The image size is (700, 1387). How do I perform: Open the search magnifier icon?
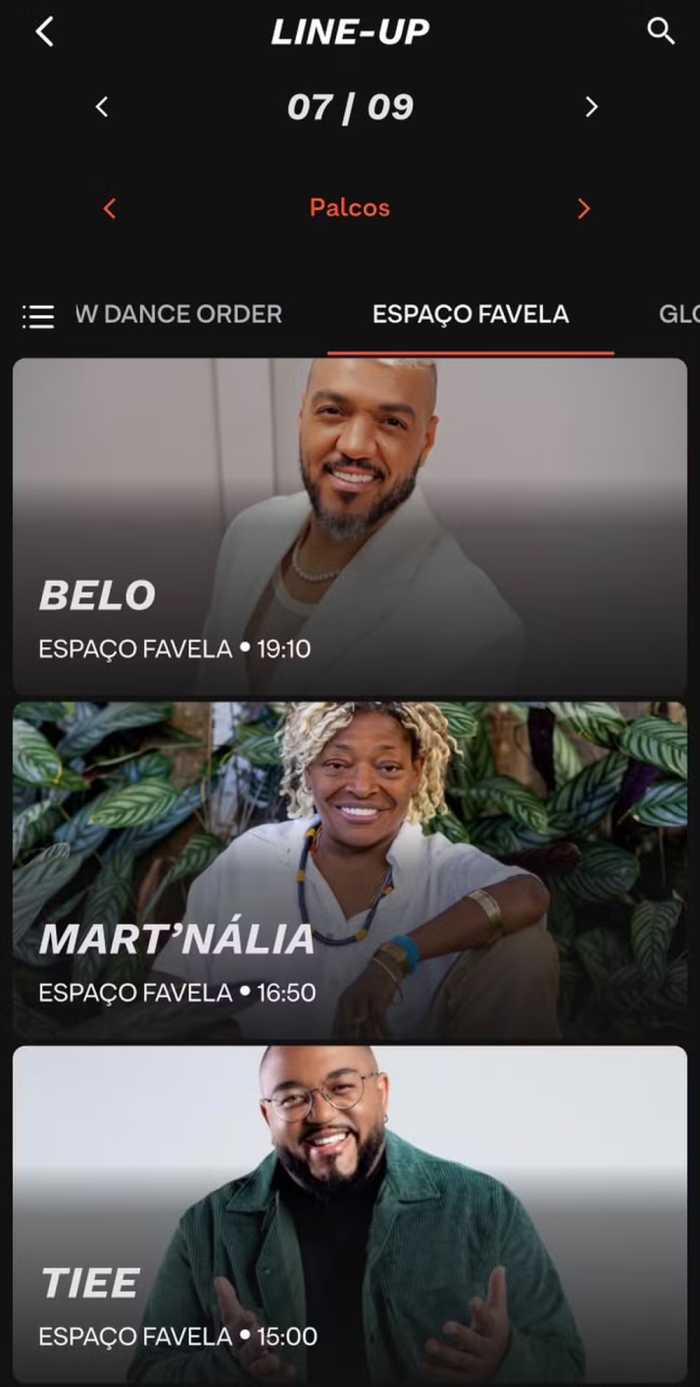661,31
